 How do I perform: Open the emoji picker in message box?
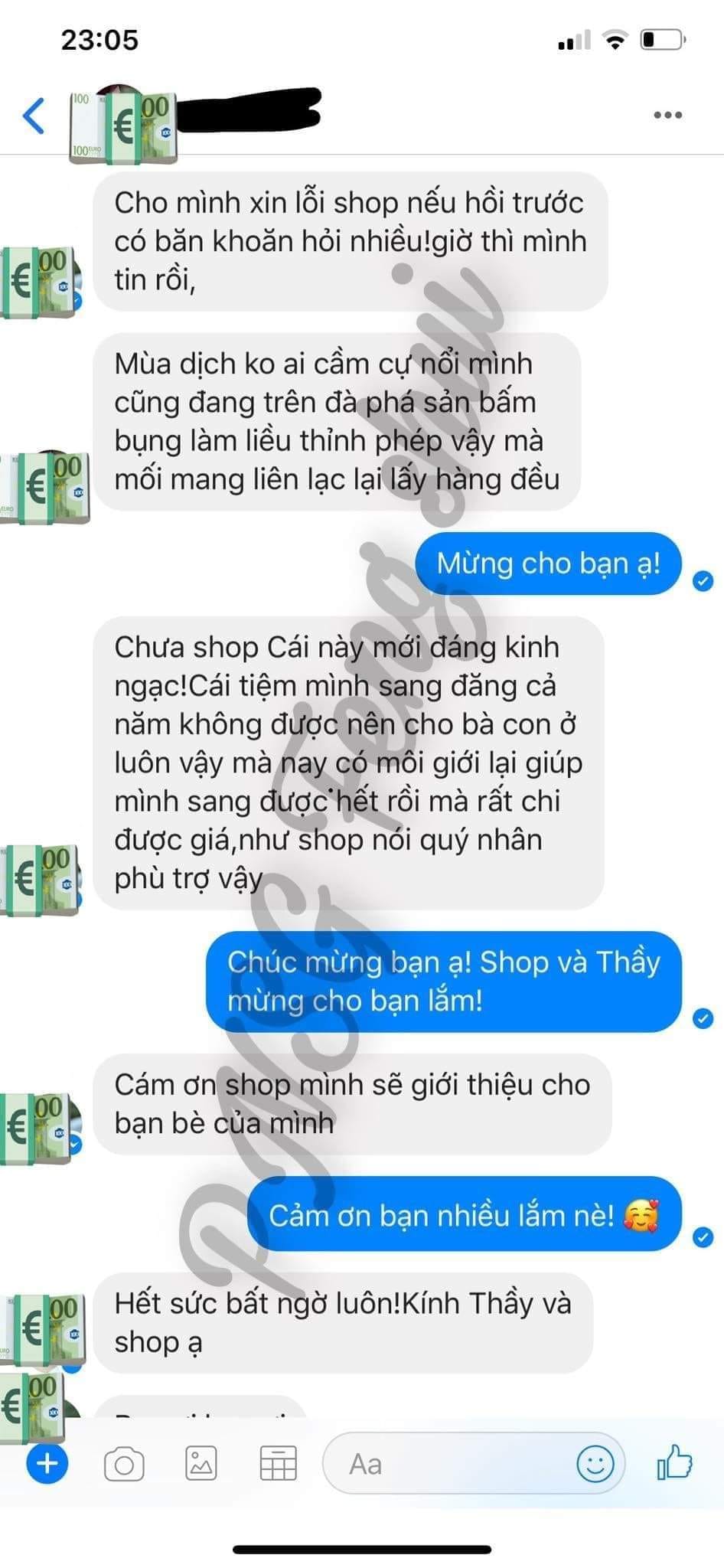click(595, 1464)
